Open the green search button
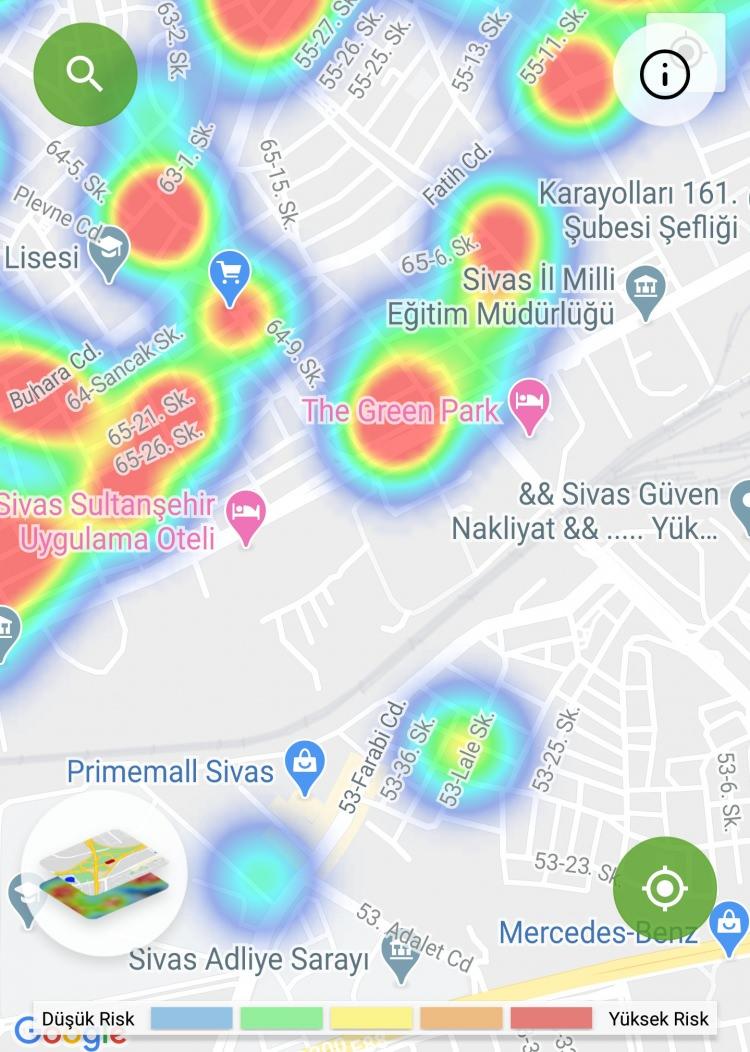This screenshot has width=750, height=1052. [x=85, y=74]
